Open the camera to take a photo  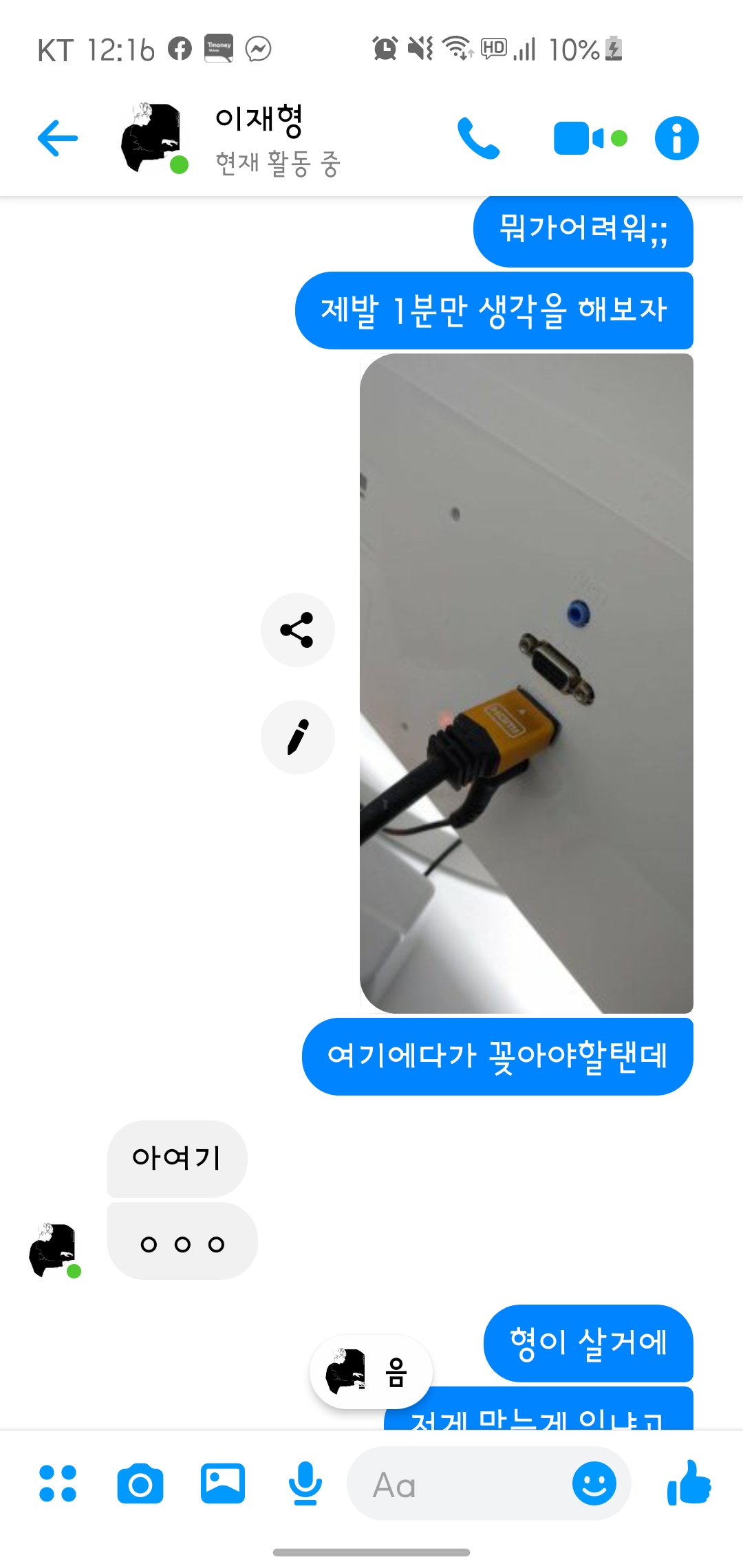coord(140,1483)
